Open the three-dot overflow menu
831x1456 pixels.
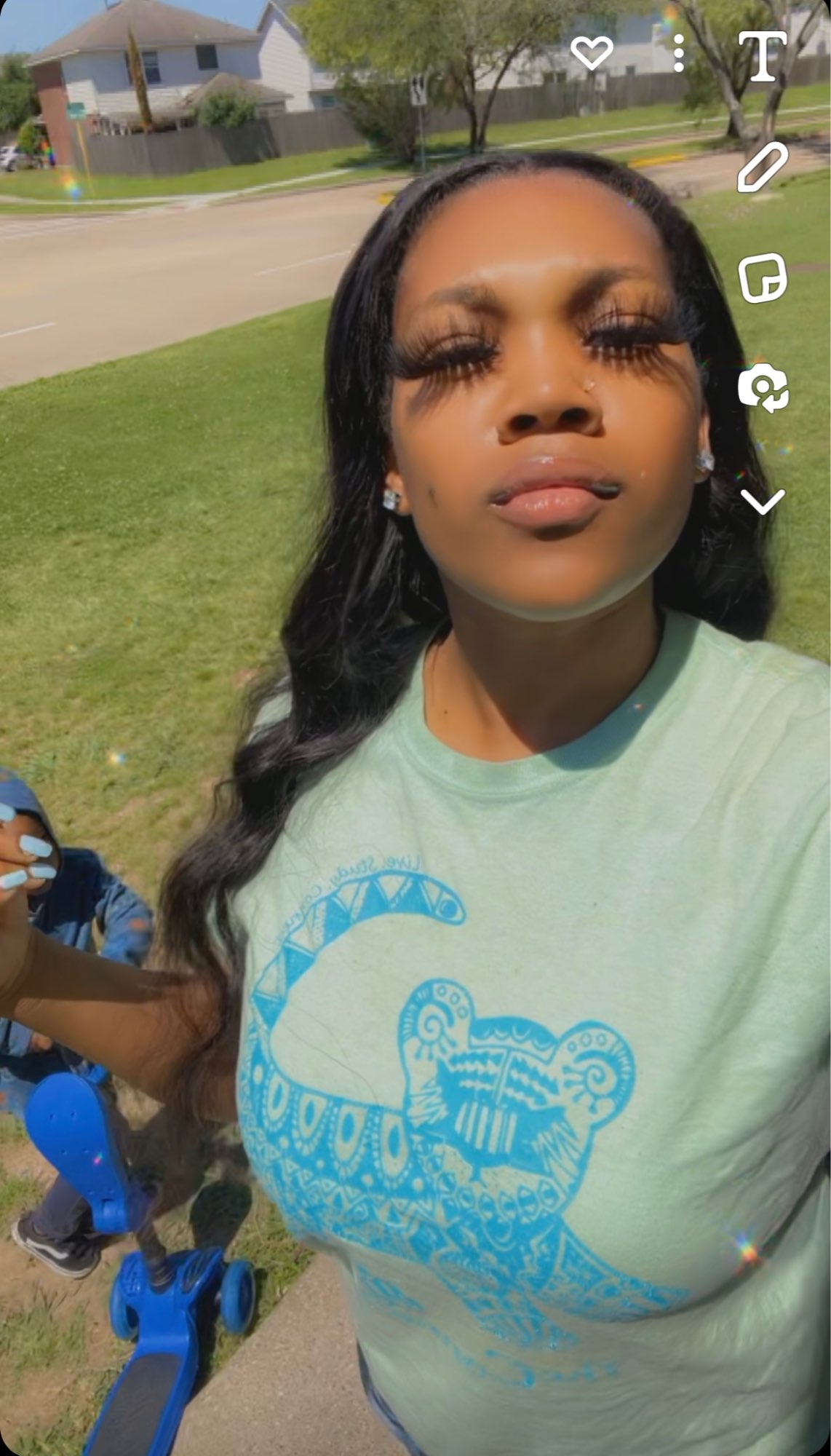(x=678, y=54)
